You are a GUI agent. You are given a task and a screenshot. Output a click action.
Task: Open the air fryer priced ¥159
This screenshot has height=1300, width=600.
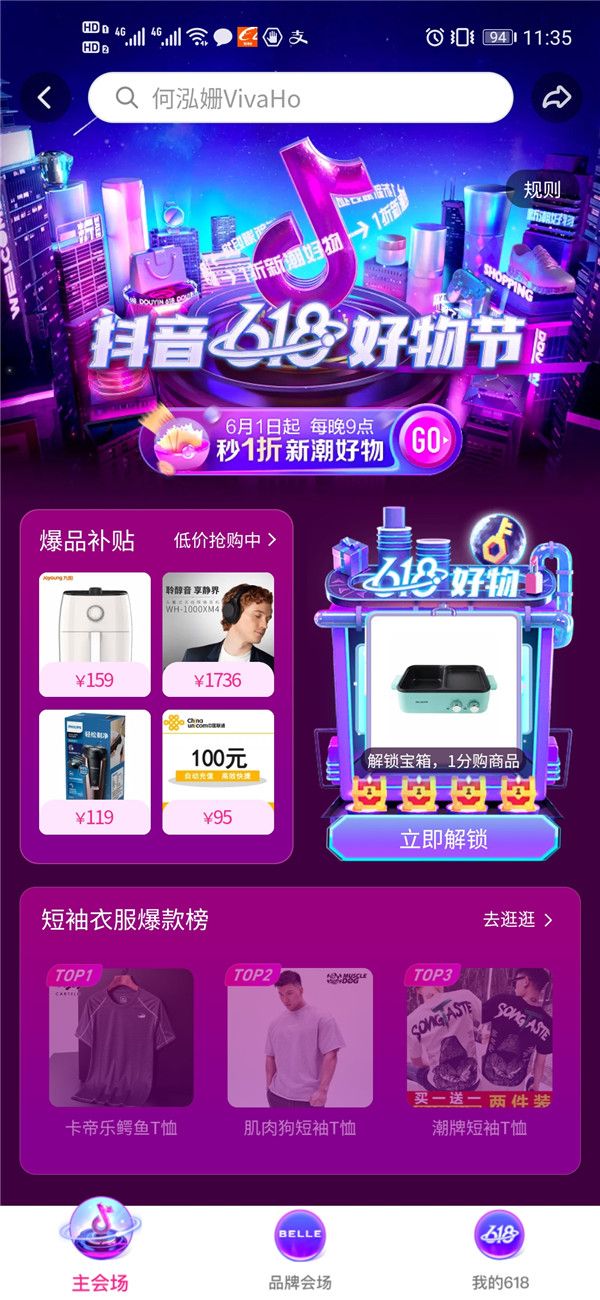click(x=95, y=633)
